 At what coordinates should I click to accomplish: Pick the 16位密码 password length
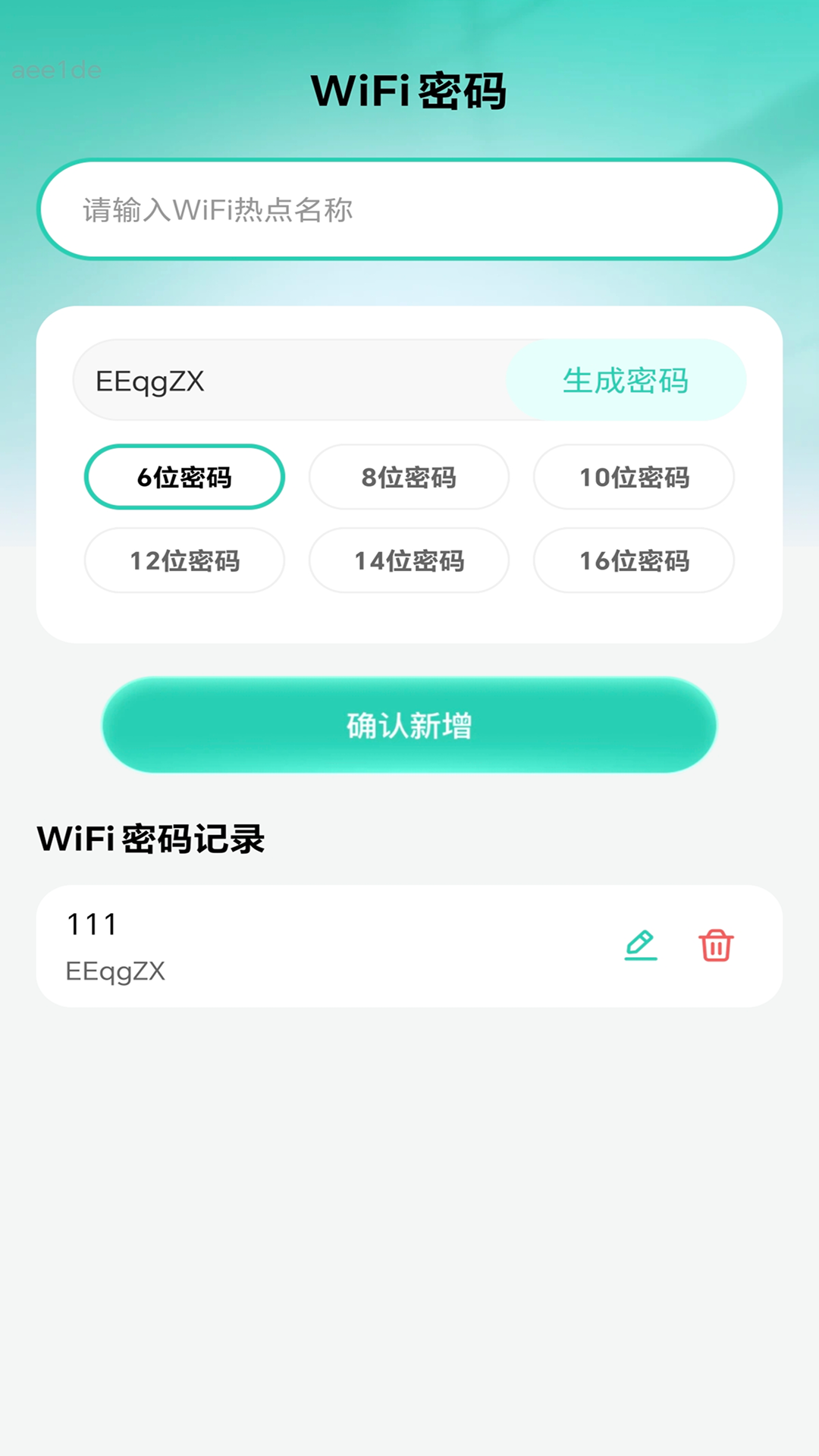tap(633, 560)
